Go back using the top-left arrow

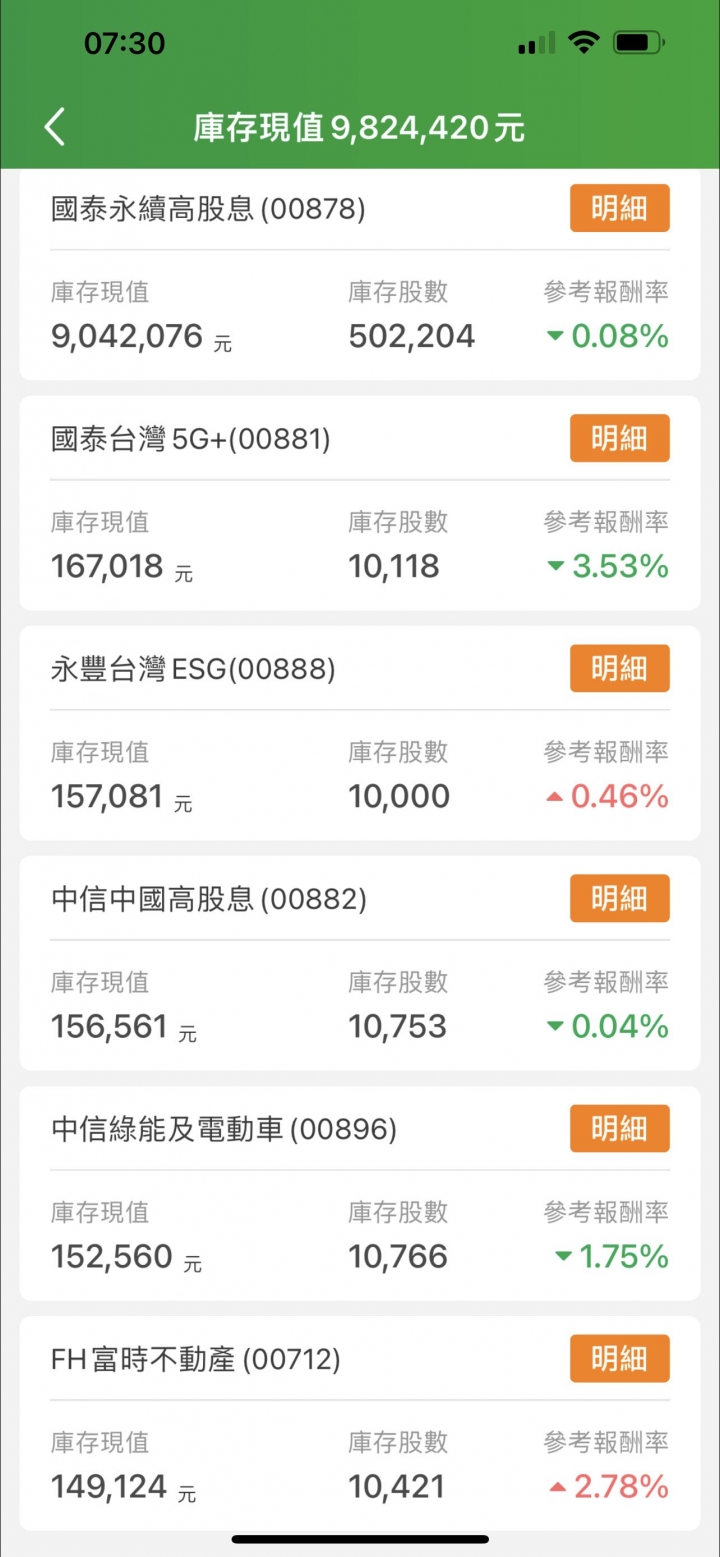pyautogui.click(x=55, y=128)
